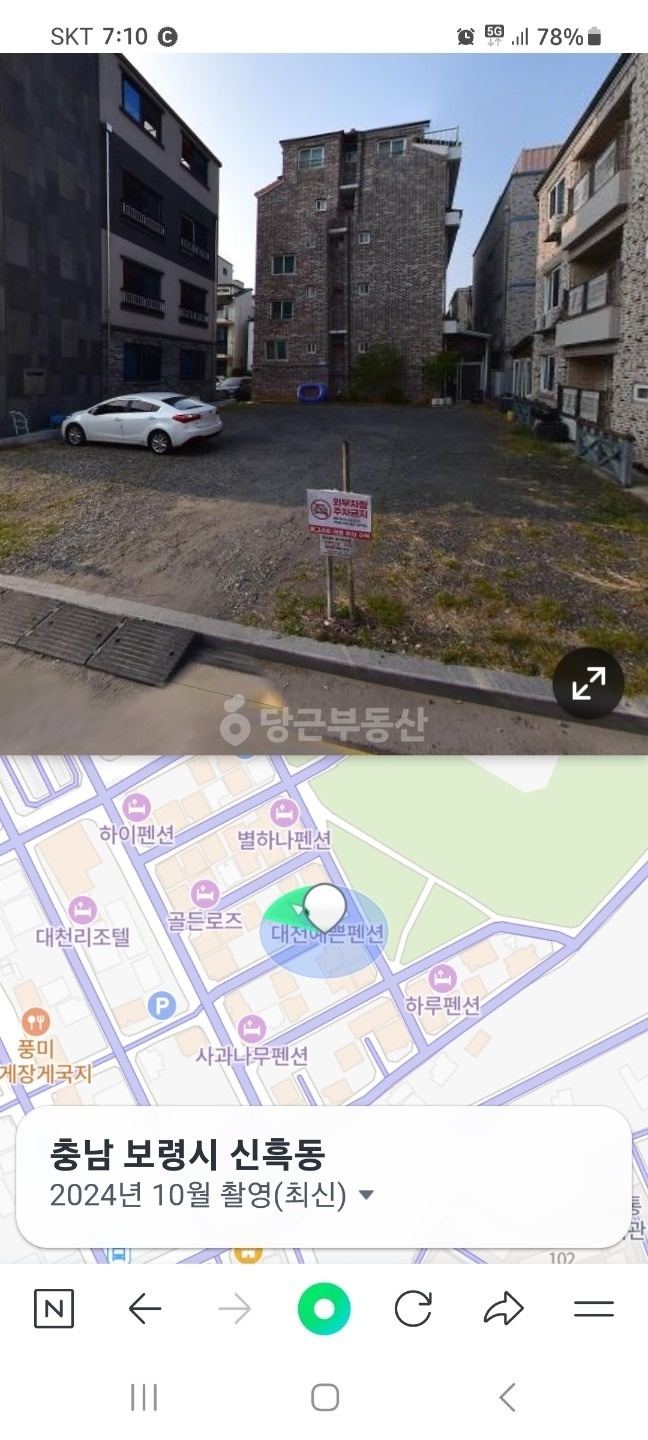Open the browser hamburger menu

tap(594, 1309)
